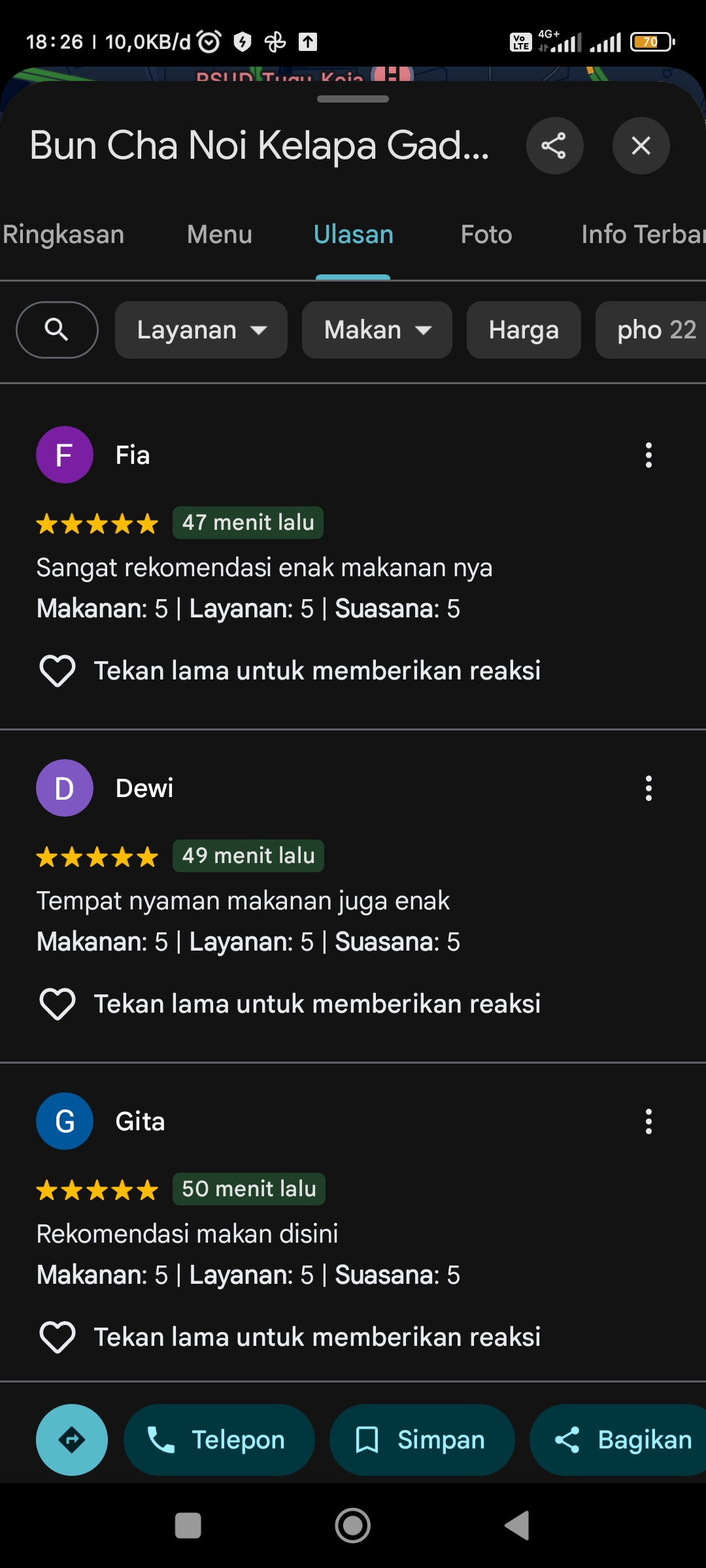The image size is (706, 1568).
Task: Close the Bun Cha Noi place sheet
Action: click(641, 146)
